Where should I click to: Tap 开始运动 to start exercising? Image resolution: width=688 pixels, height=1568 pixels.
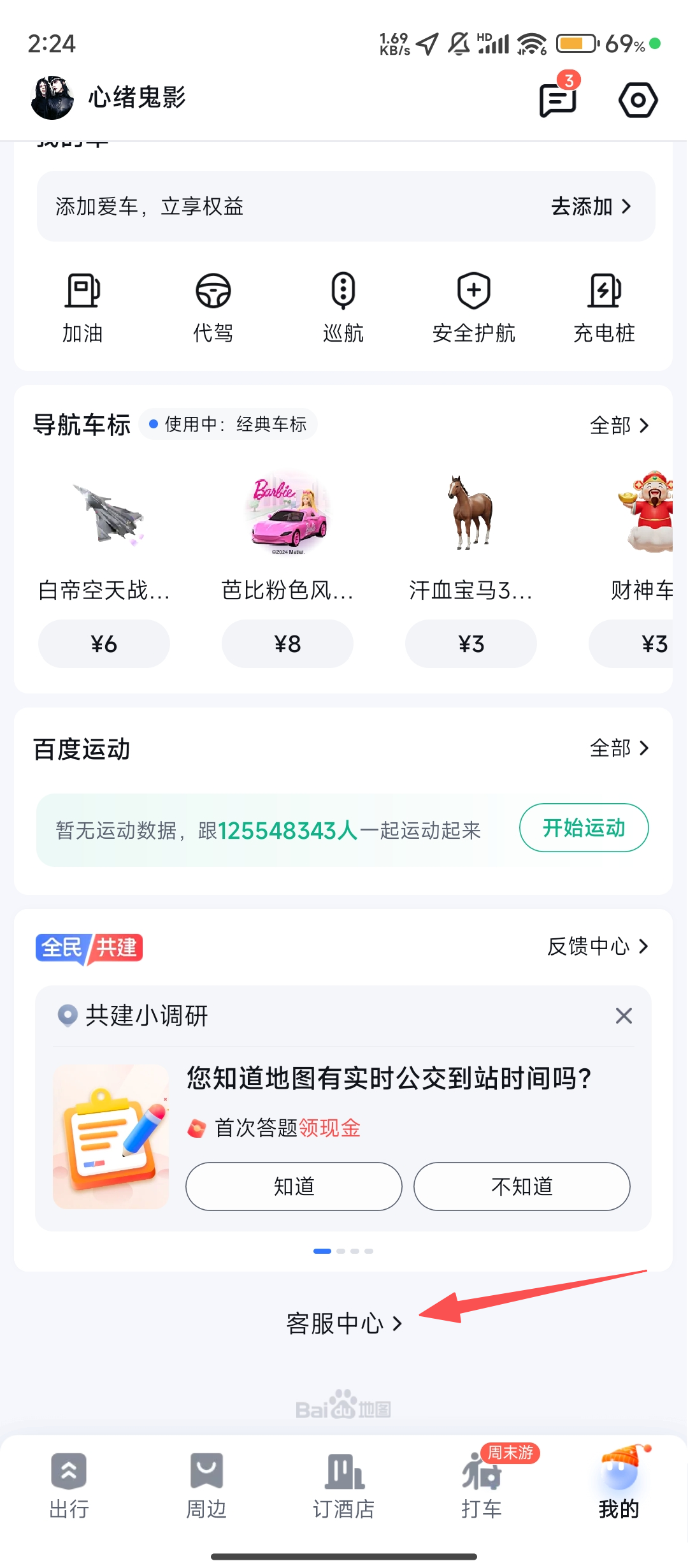coord(584,828)
